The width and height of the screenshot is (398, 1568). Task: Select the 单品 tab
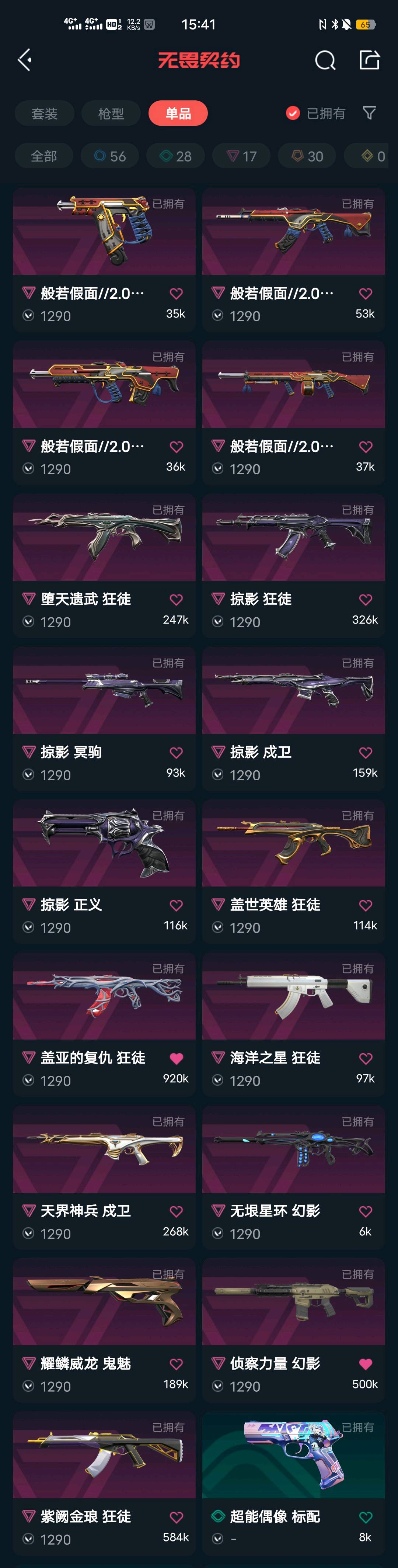click(x=178, y=113)
